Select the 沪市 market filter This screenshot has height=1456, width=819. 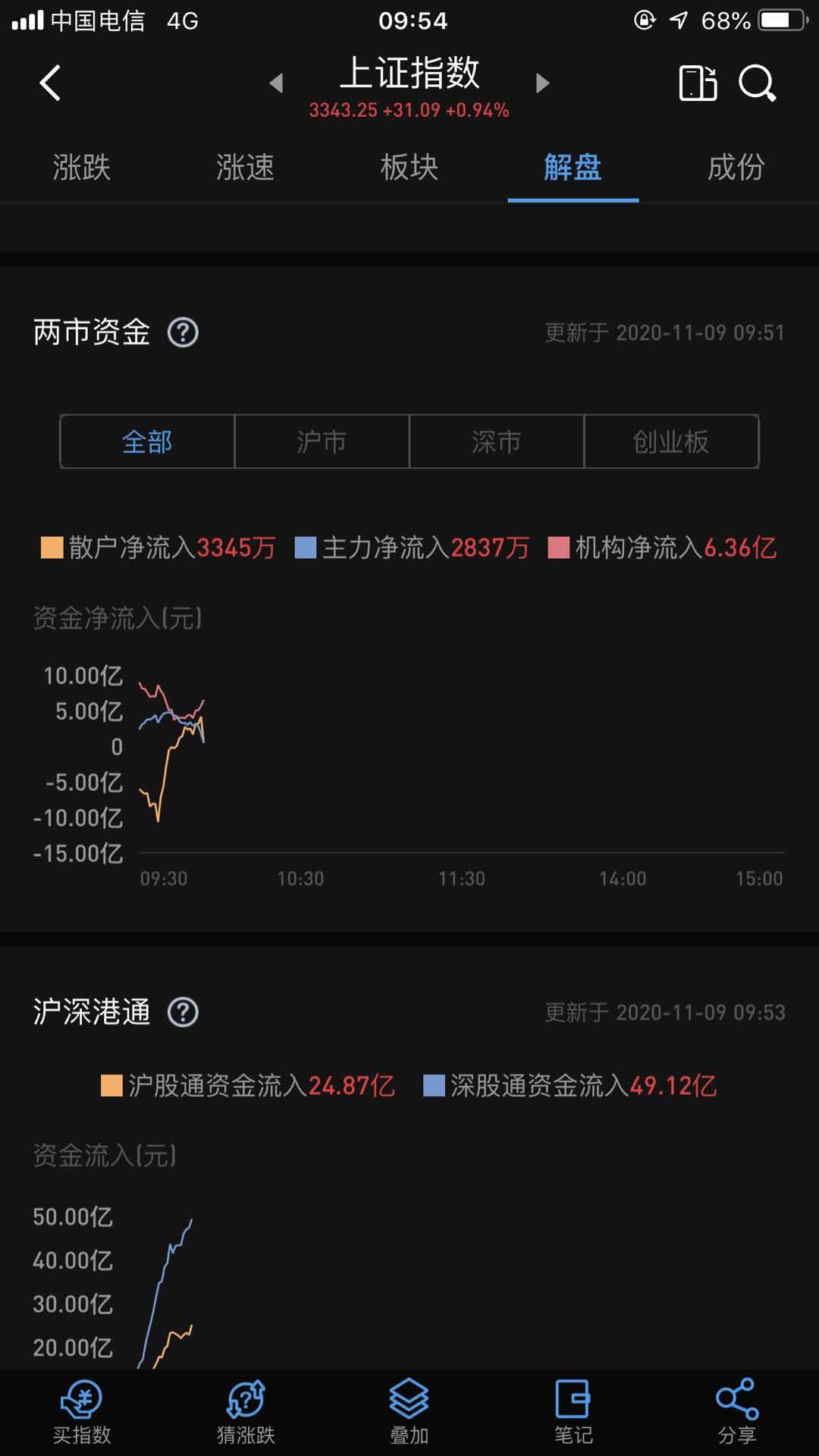(x=321, y=441)
